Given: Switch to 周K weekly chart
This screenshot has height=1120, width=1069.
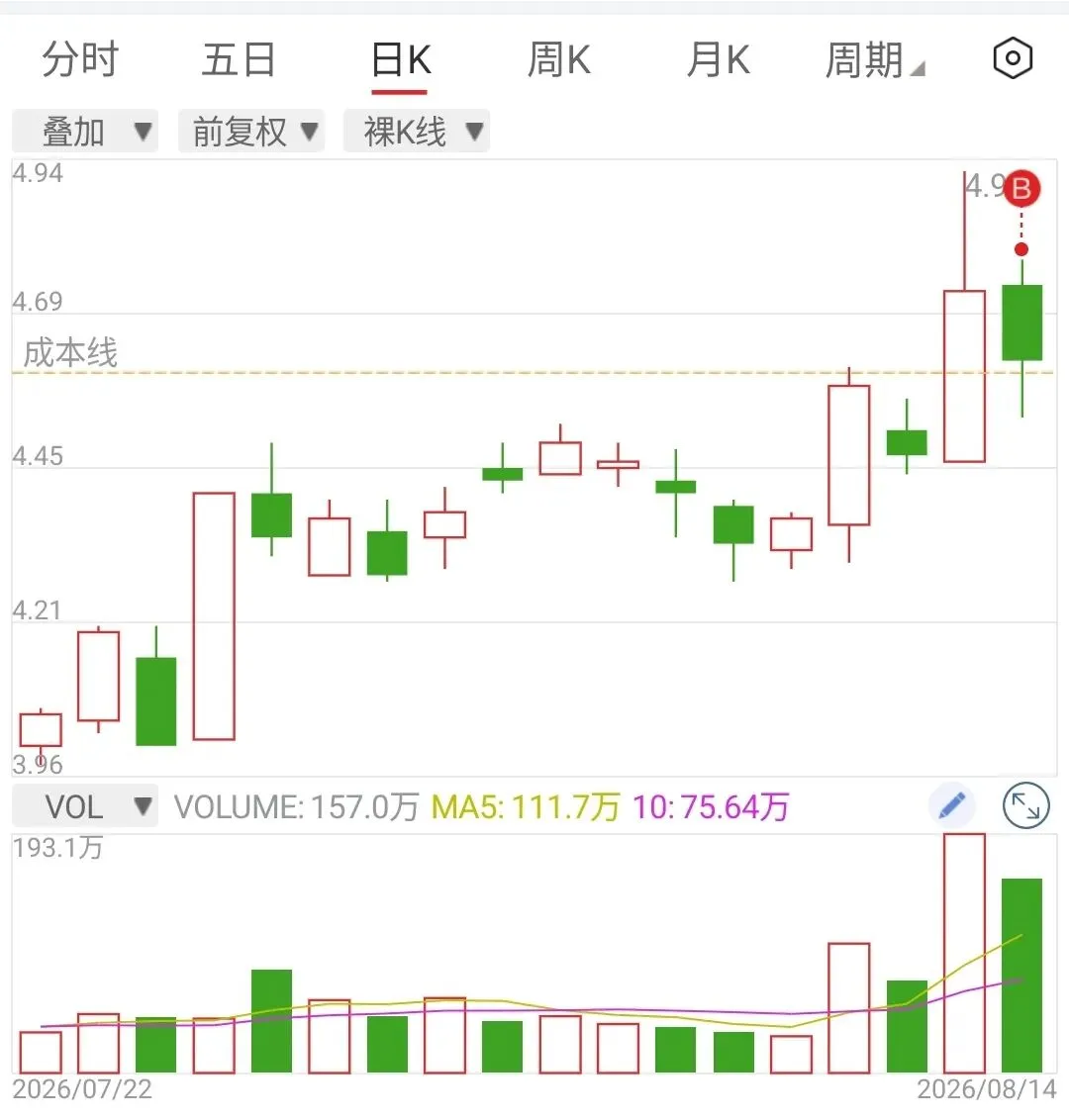Looking at the screenshot, I should pos(559,59).
